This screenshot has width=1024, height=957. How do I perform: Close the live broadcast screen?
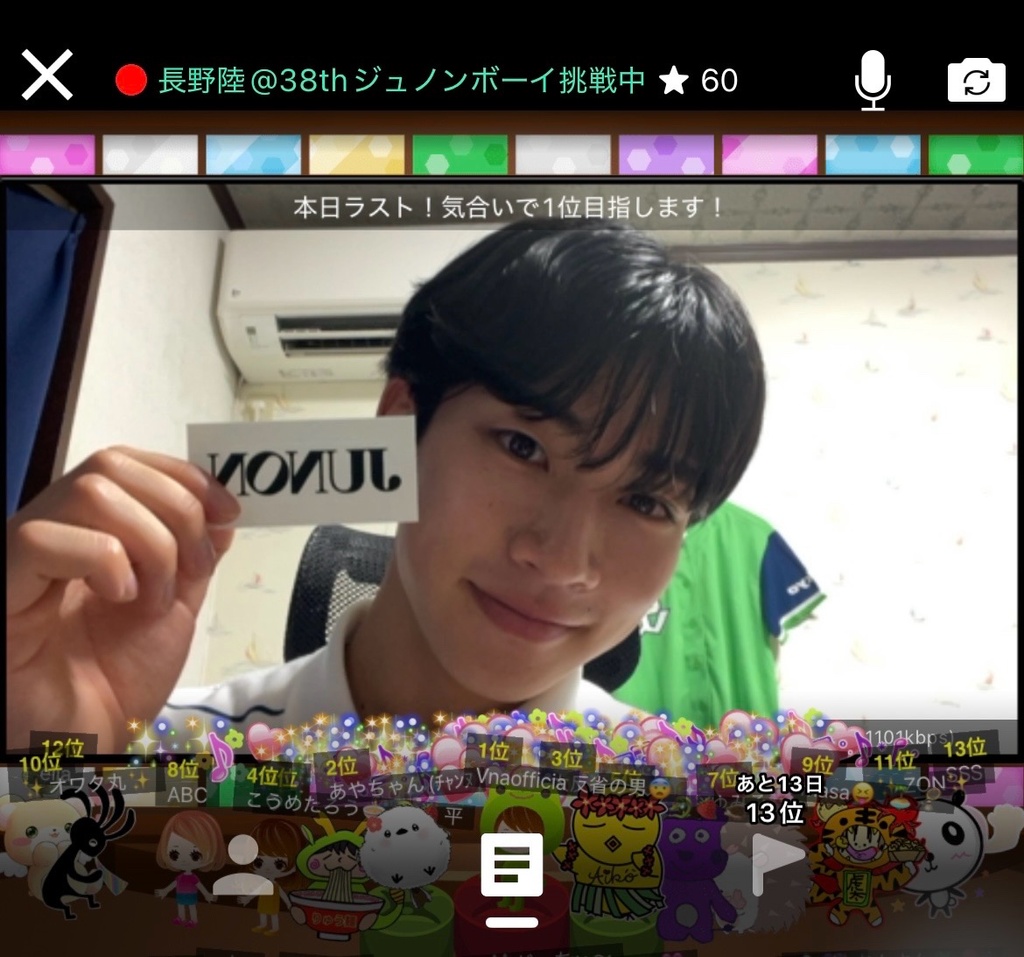tap(47, 76)
